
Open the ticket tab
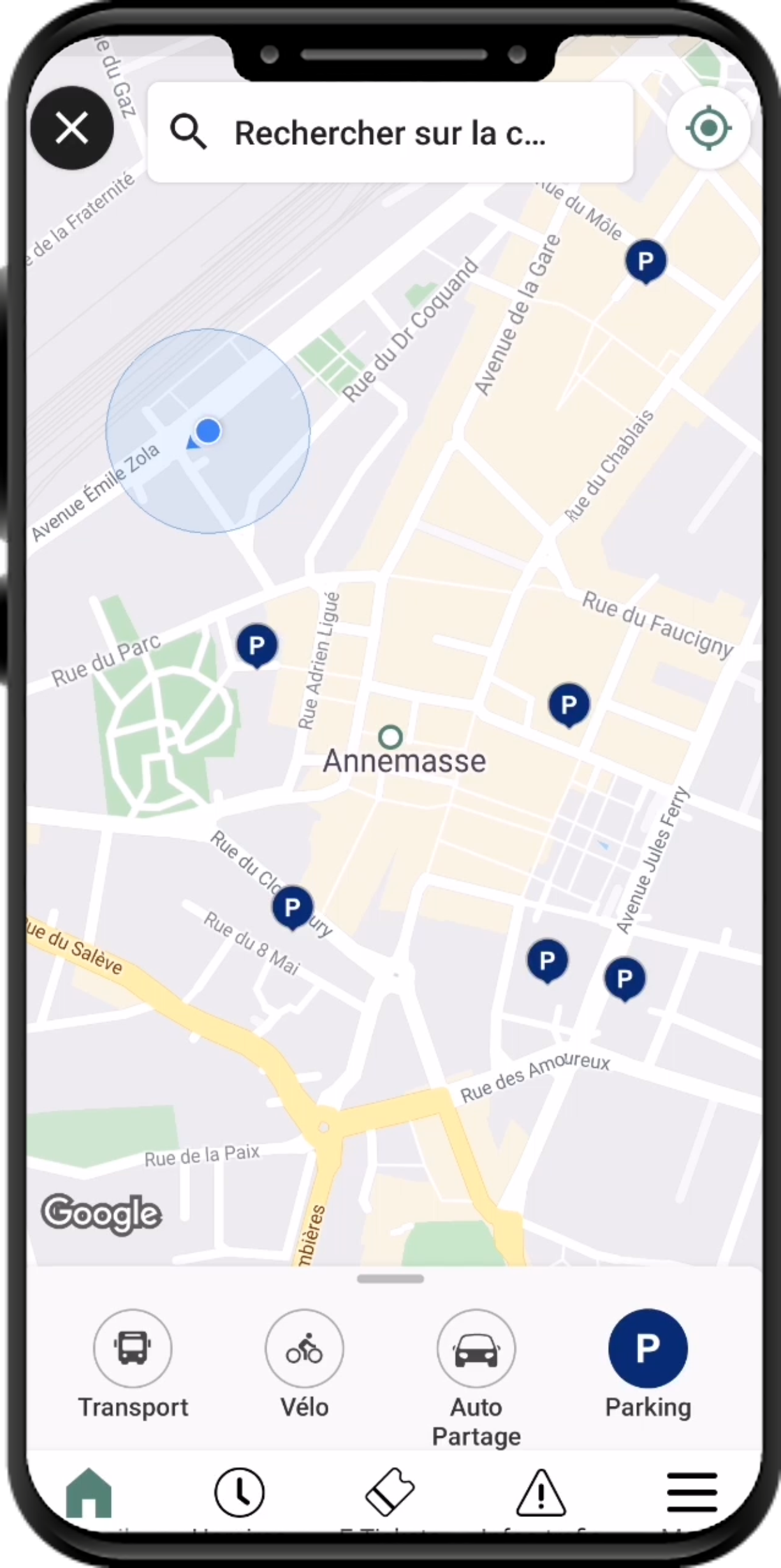tap(390, 1492)
